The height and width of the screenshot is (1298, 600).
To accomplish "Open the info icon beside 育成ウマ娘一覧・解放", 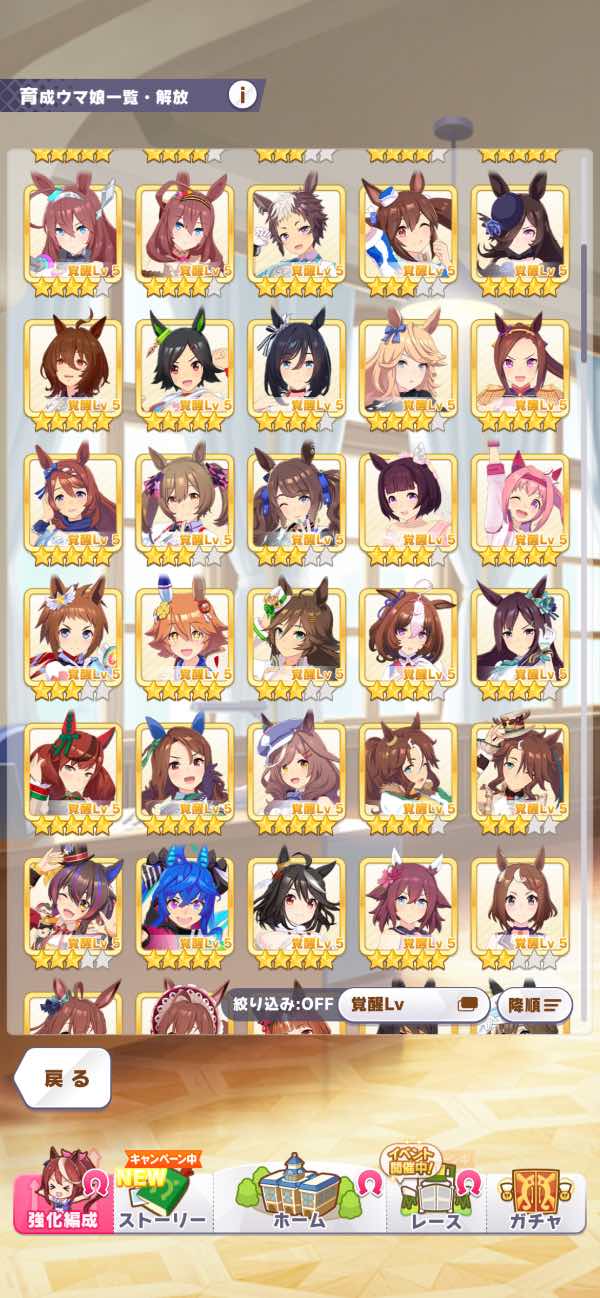I will click(242, 95).
